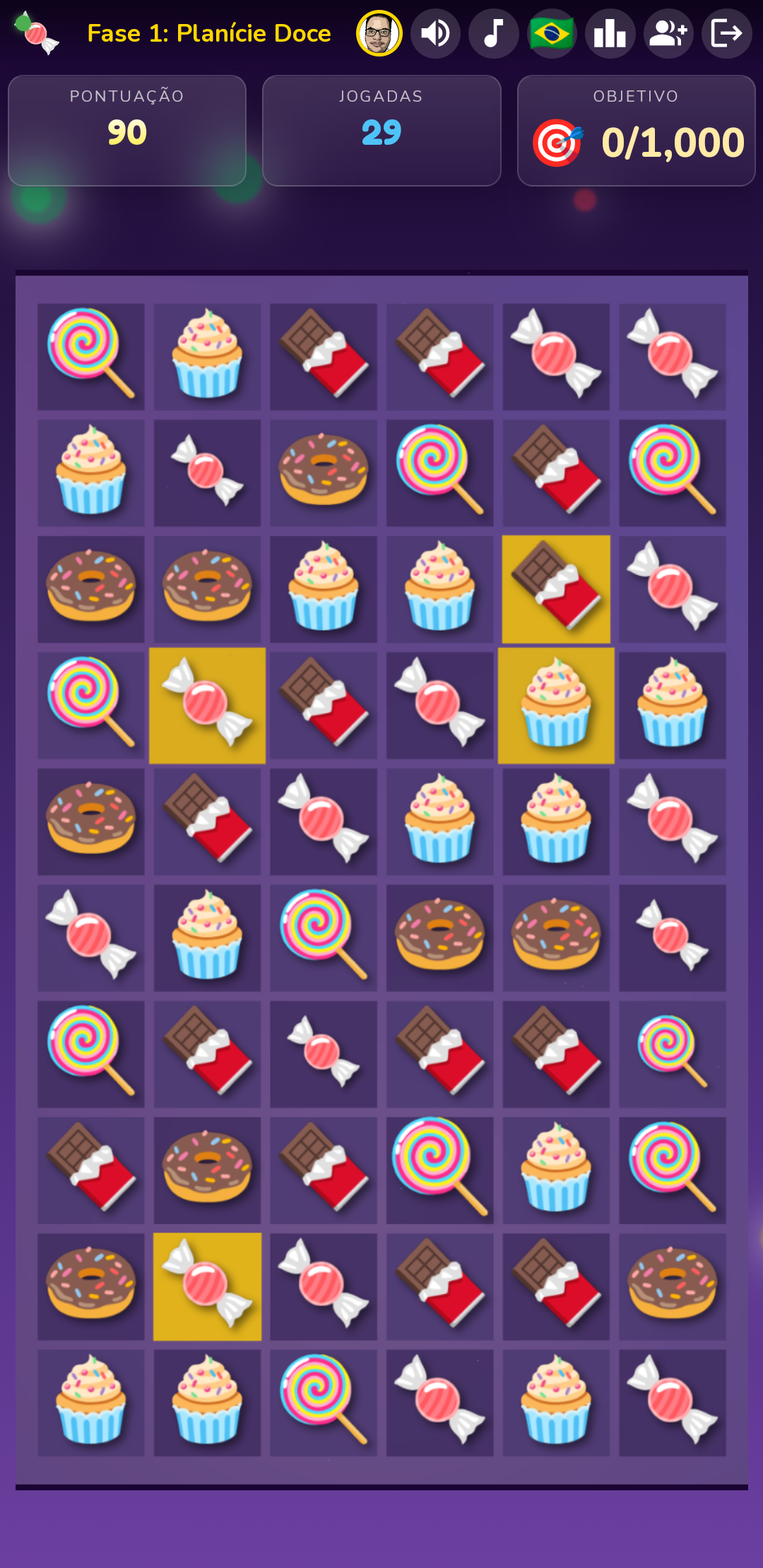Screen dimensions: 763x1568
Task: Toggle the background music off
Action: click(493, 32)
